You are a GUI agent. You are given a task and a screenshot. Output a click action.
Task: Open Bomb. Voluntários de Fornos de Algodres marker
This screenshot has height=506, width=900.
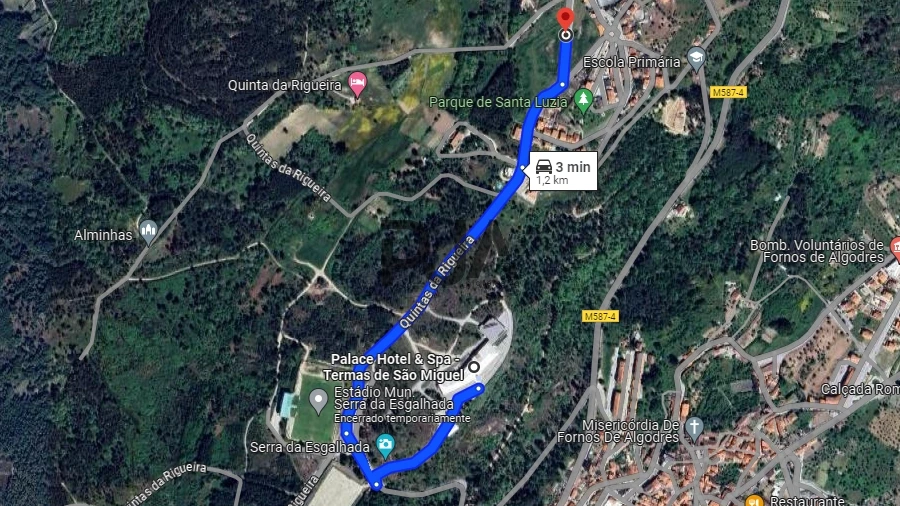point(893,246)
